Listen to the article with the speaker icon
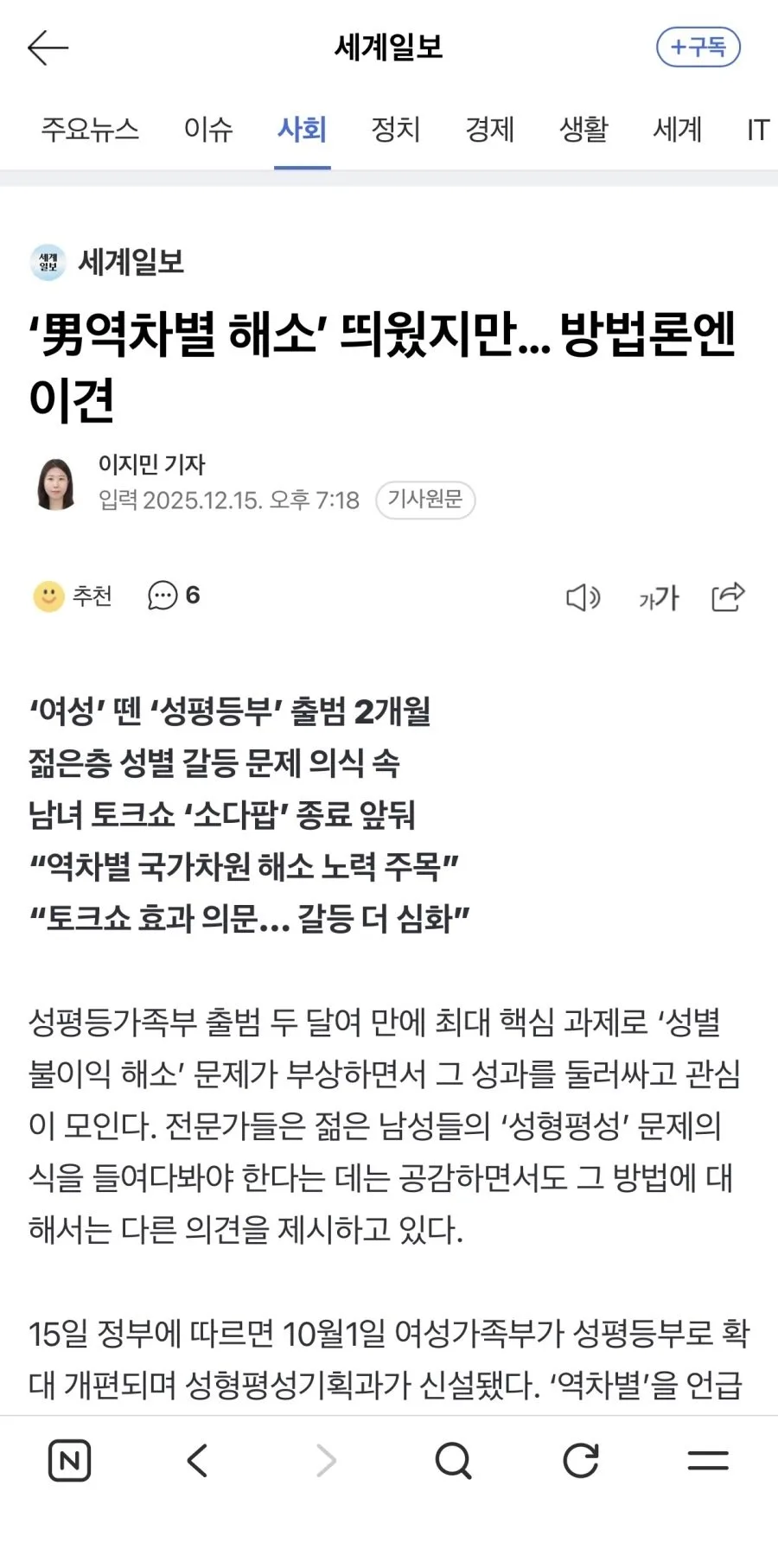Image resolution: width=778 pixels, height=1568 pixels. coord(583,597)
